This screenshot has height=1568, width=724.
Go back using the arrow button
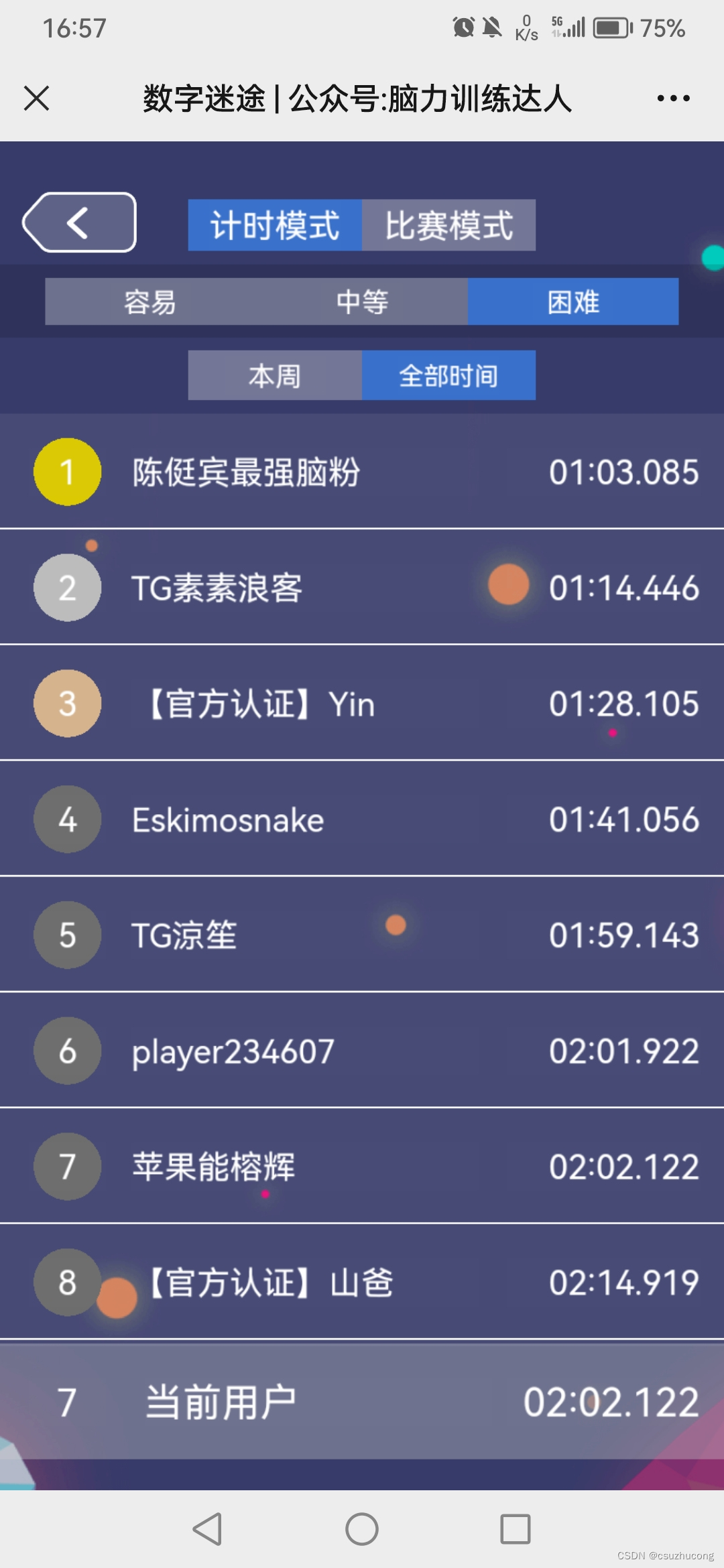(80, 222)
